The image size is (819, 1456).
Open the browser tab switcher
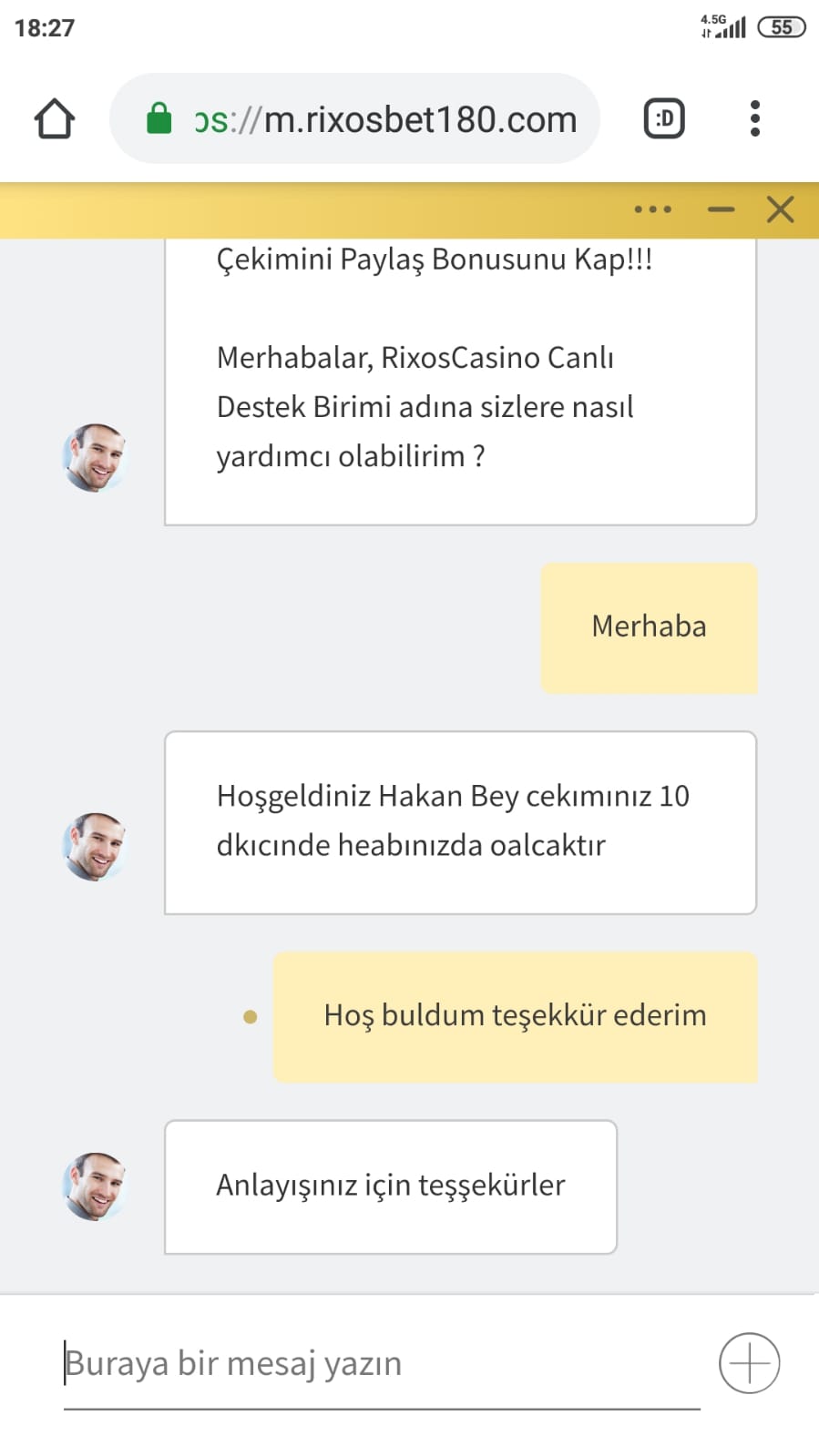[664, 119]
